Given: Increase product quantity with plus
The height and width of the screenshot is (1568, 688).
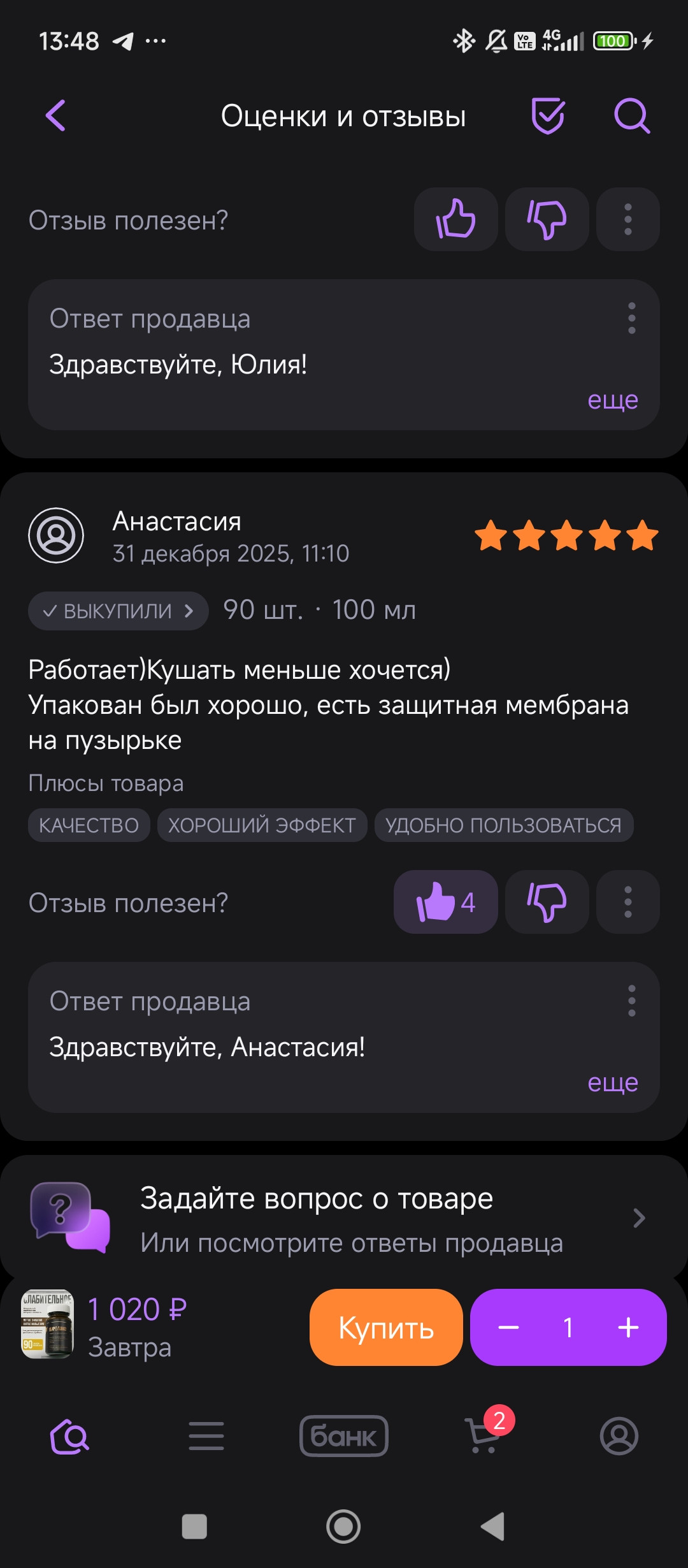Looking at the screenshot, I should coord(628,1327).
